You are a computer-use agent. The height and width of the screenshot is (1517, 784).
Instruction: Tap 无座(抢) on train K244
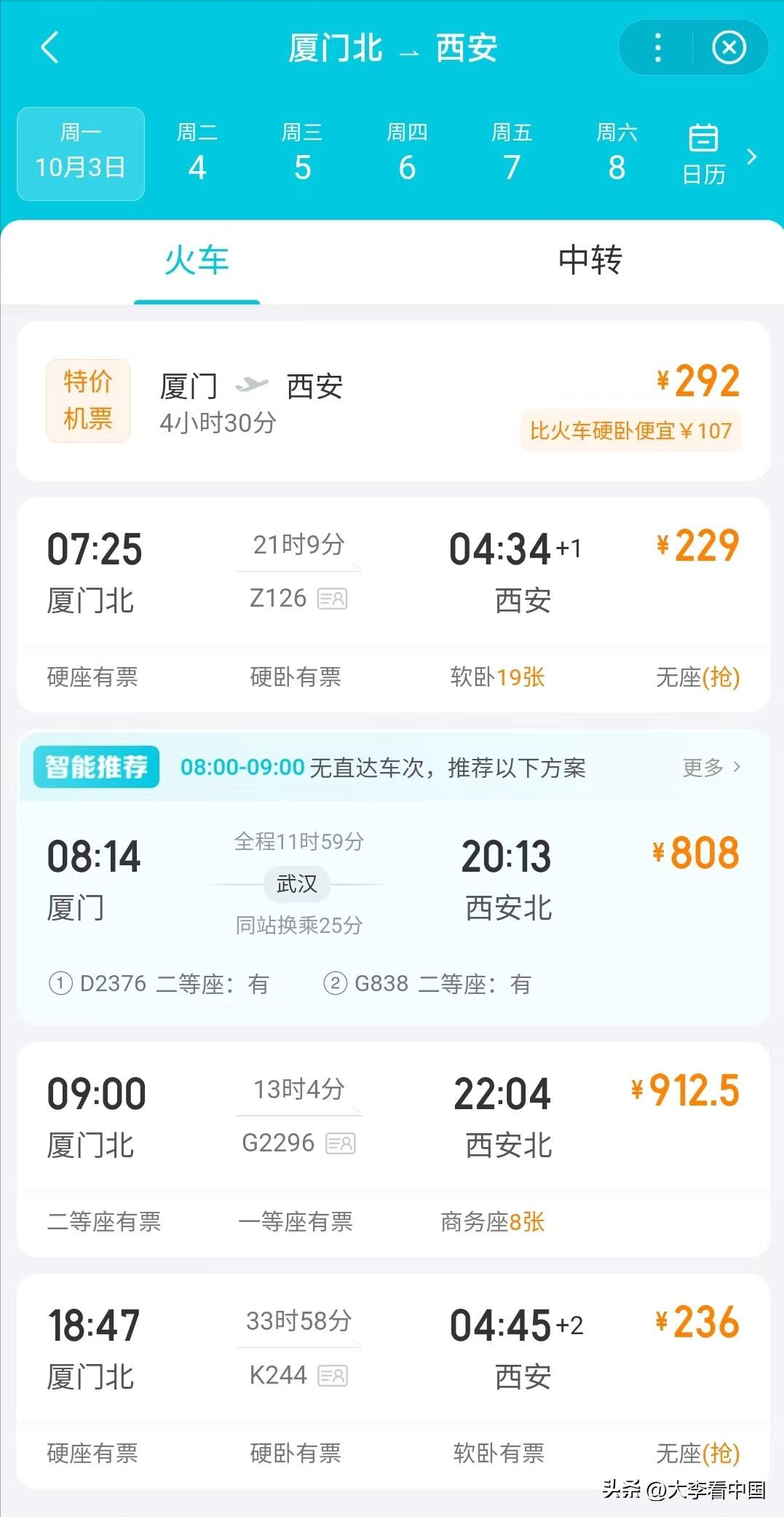[x=697, y=1454]
